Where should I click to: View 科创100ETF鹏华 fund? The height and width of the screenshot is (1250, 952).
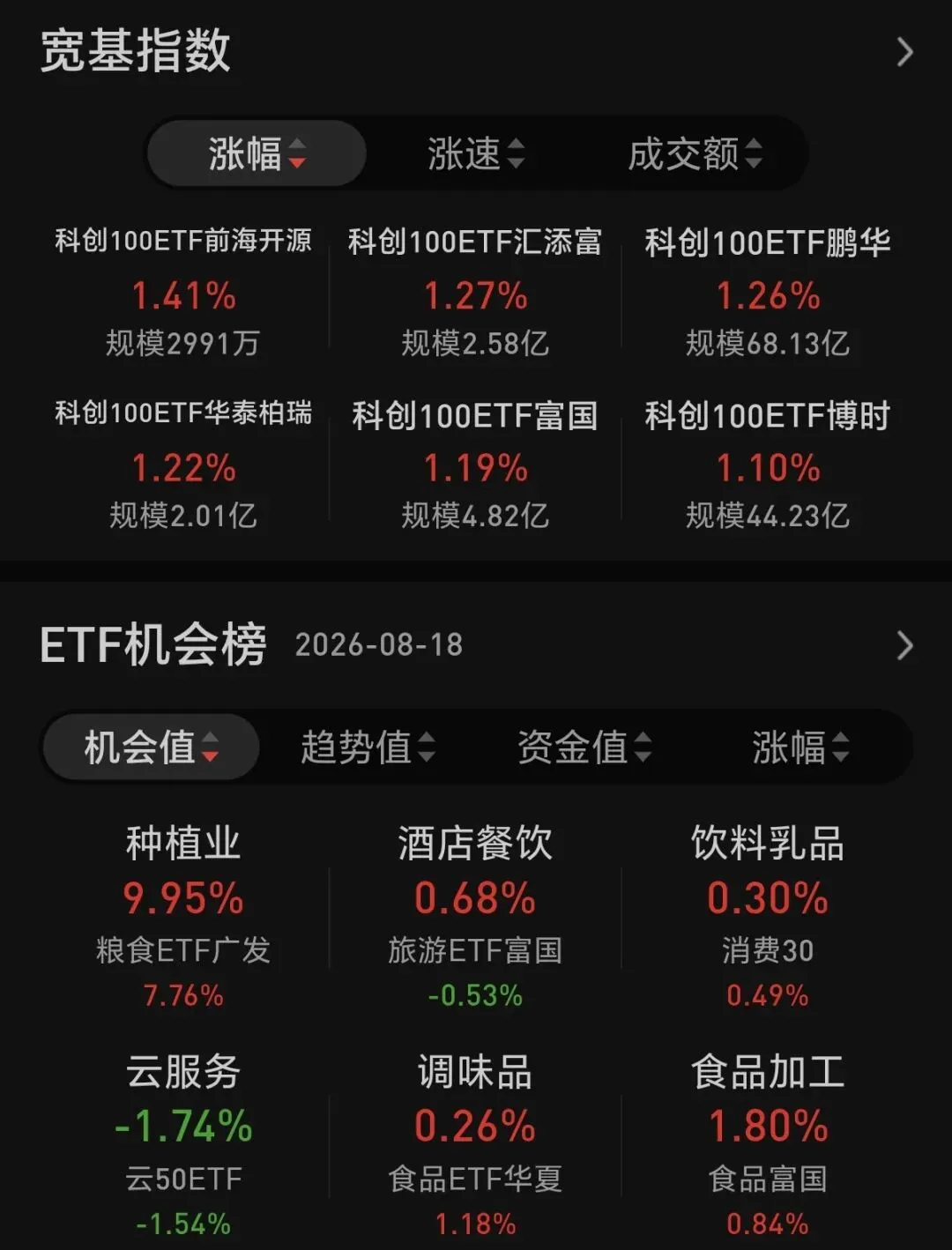coord(768,292)
